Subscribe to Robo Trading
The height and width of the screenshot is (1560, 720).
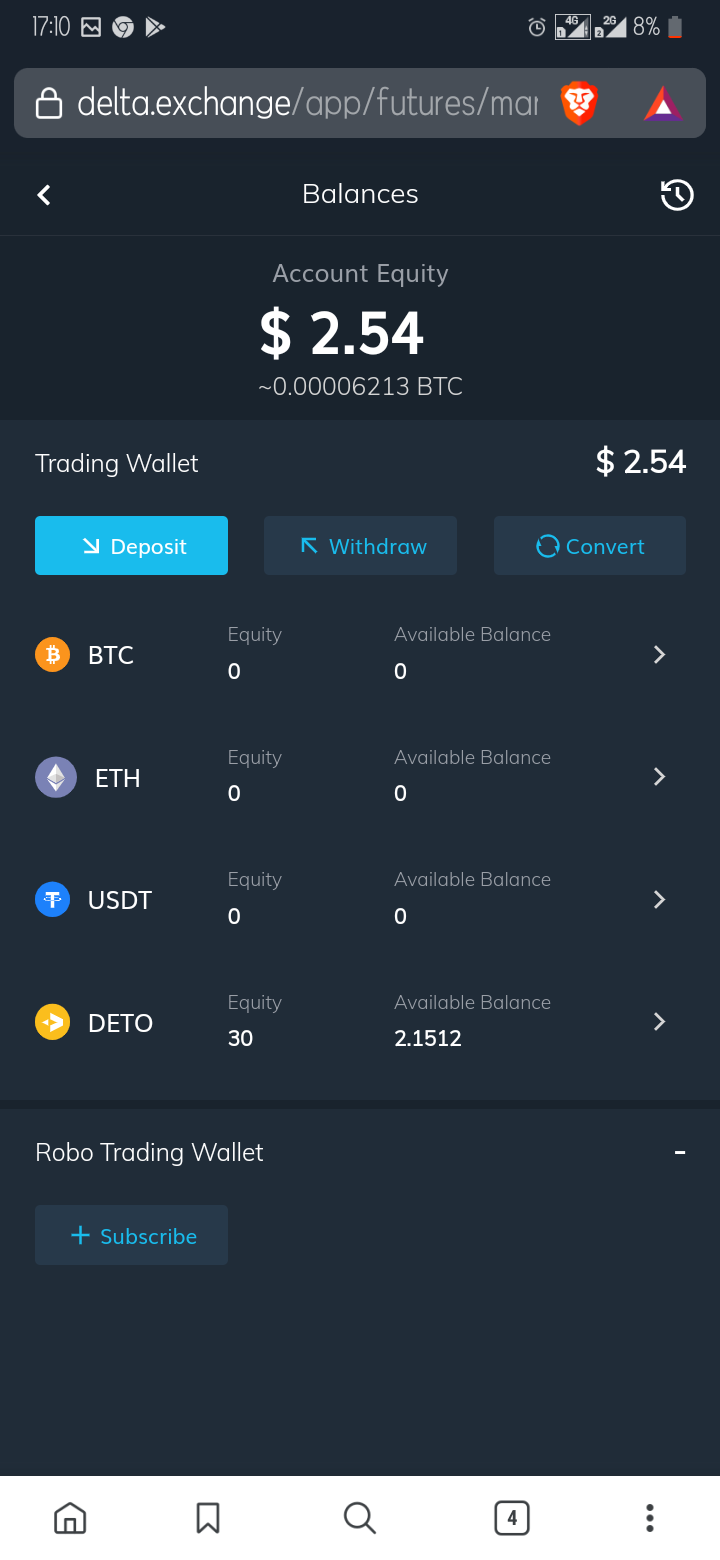click(x=131, y=1235)
